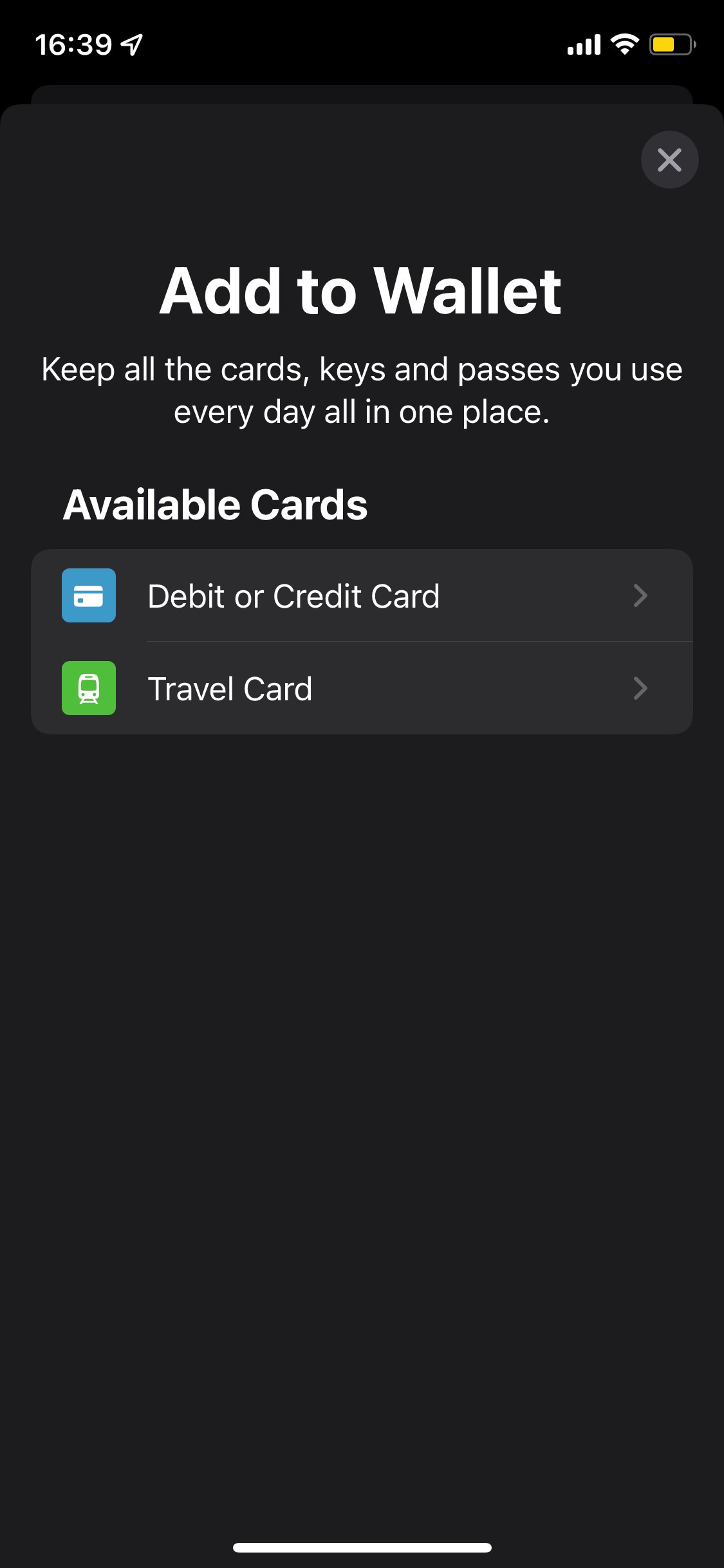Viewport: 724px width, 1568px height.
Task: Close the Add to Wallet sheet
Action: (669, 160)
